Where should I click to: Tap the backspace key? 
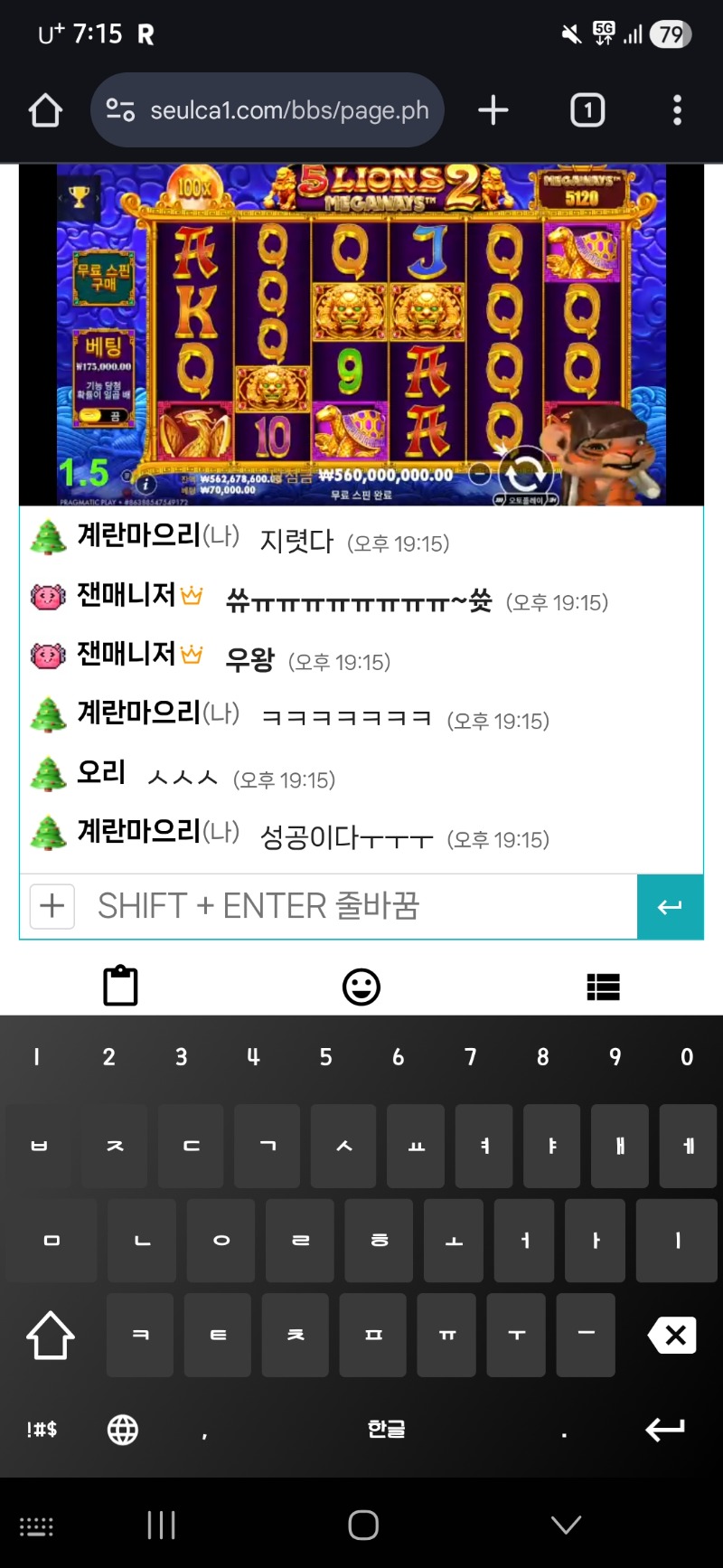click(673, 1335)
